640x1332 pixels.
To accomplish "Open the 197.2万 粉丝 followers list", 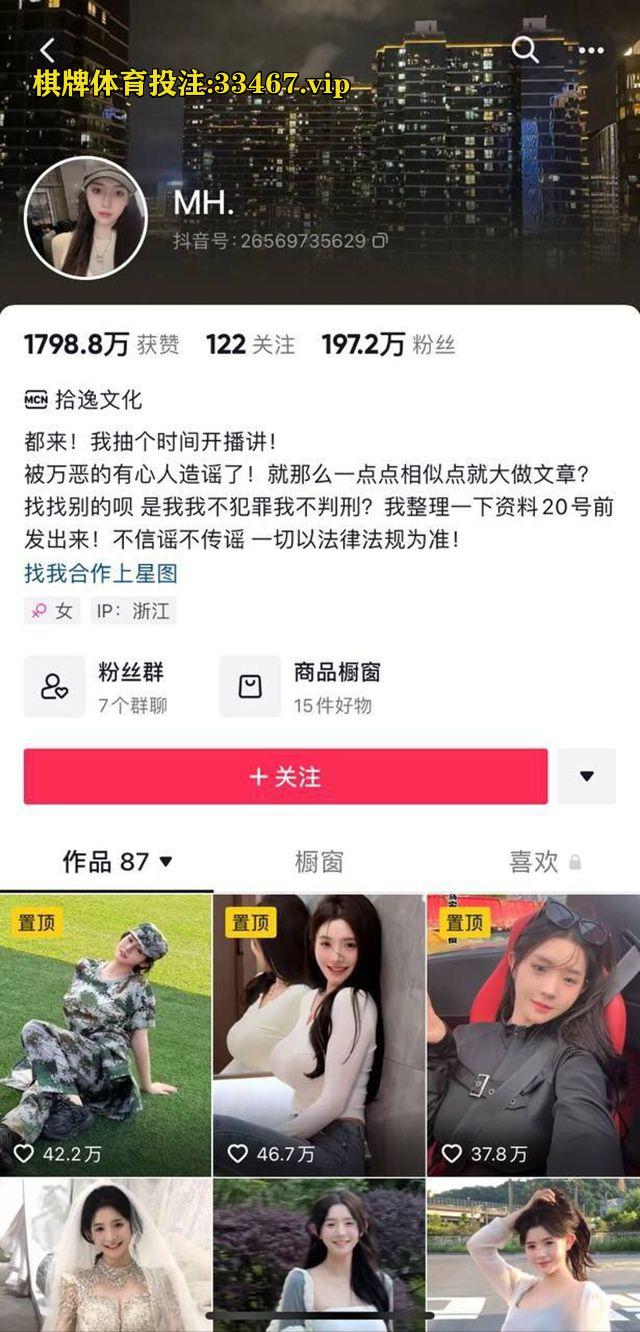I will click(388, 345).
